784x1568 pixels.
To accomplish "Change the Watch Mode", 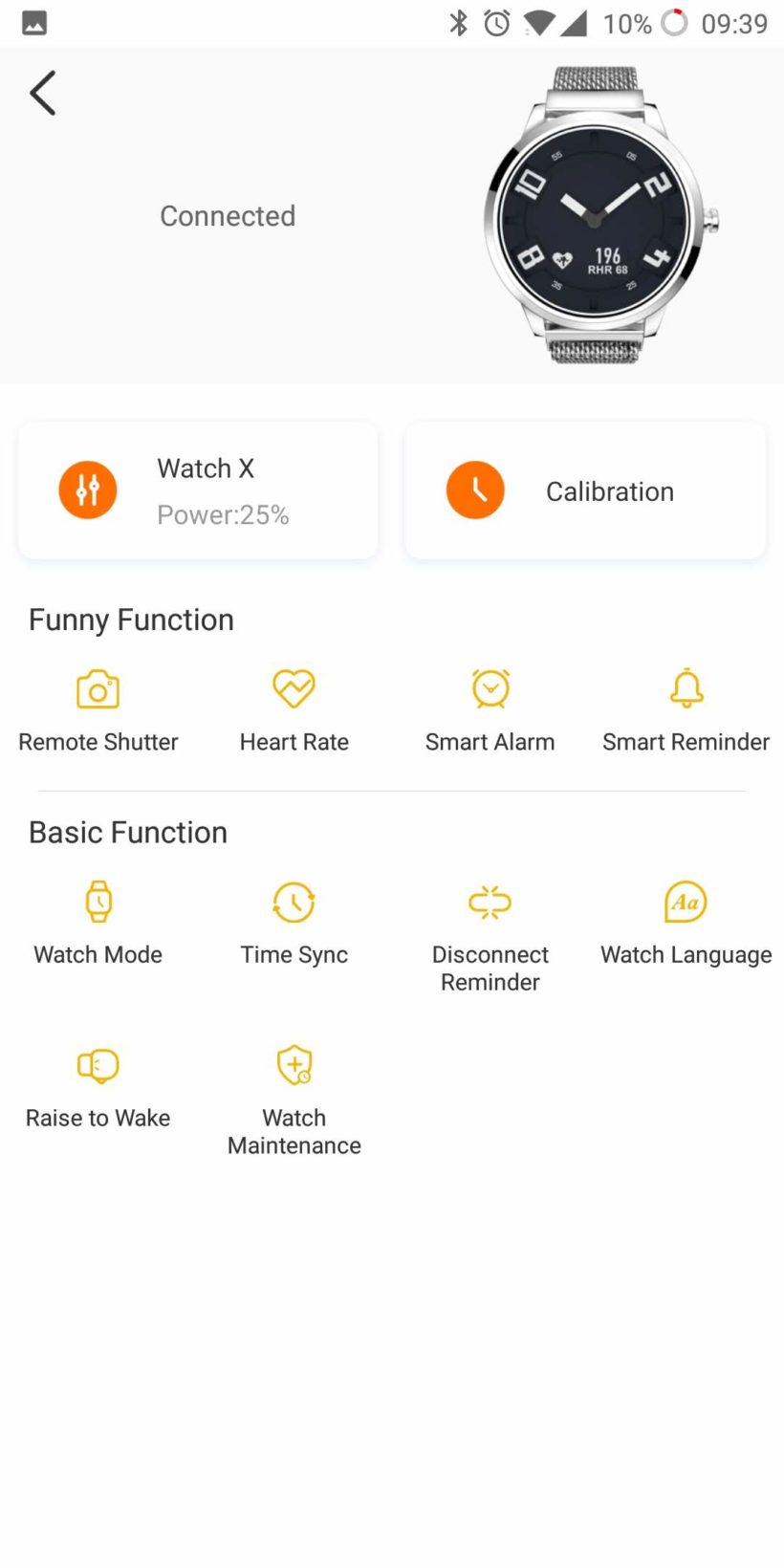I will pyautogui.click(x=98, y=923).
